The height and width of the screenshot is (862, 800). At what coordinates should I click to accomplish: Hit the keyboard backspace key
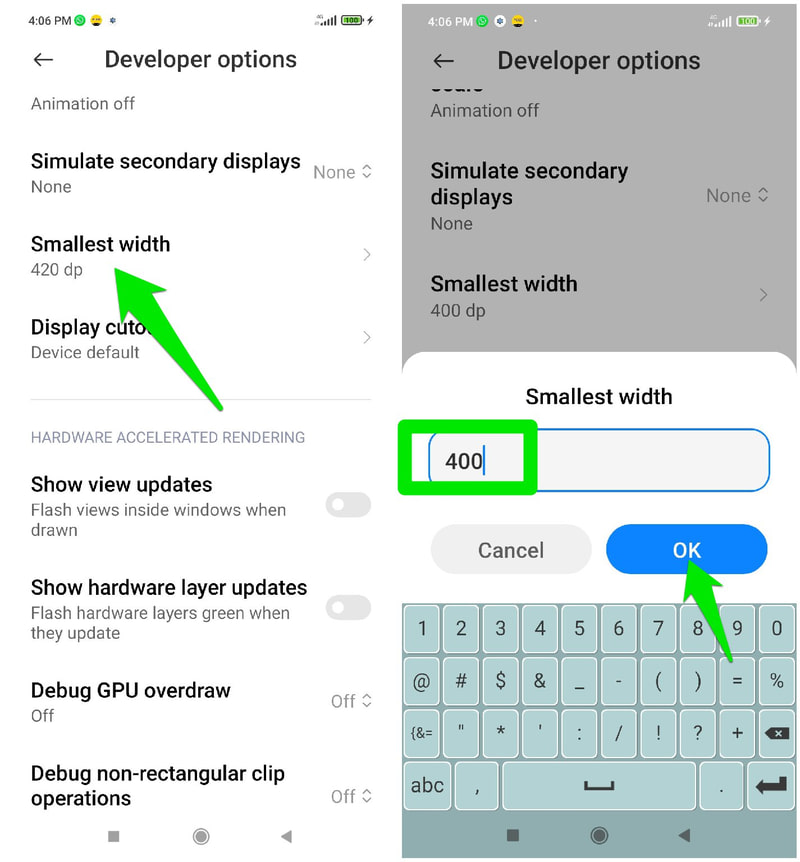(776, 733)
